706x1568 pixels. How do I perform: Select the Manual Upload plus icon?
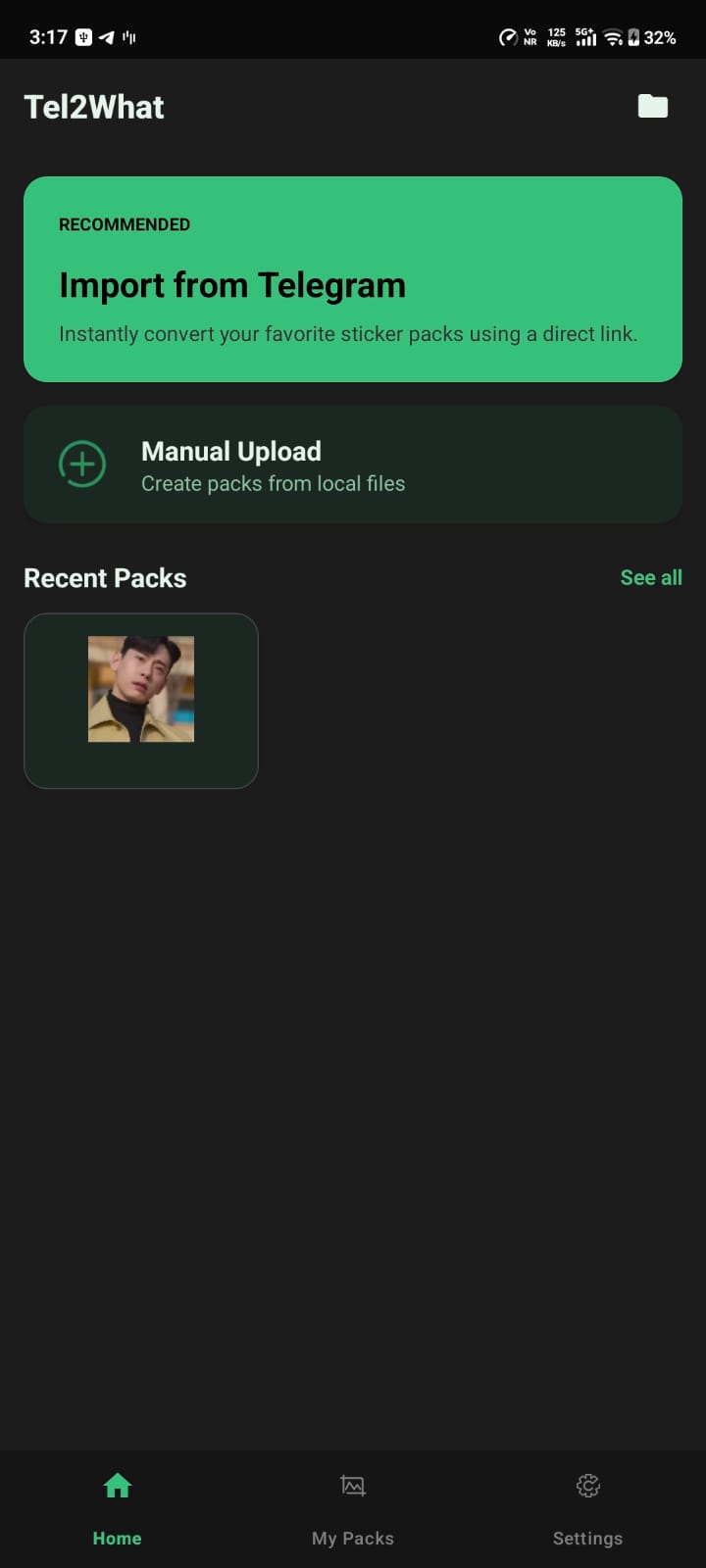click(82, 464)
